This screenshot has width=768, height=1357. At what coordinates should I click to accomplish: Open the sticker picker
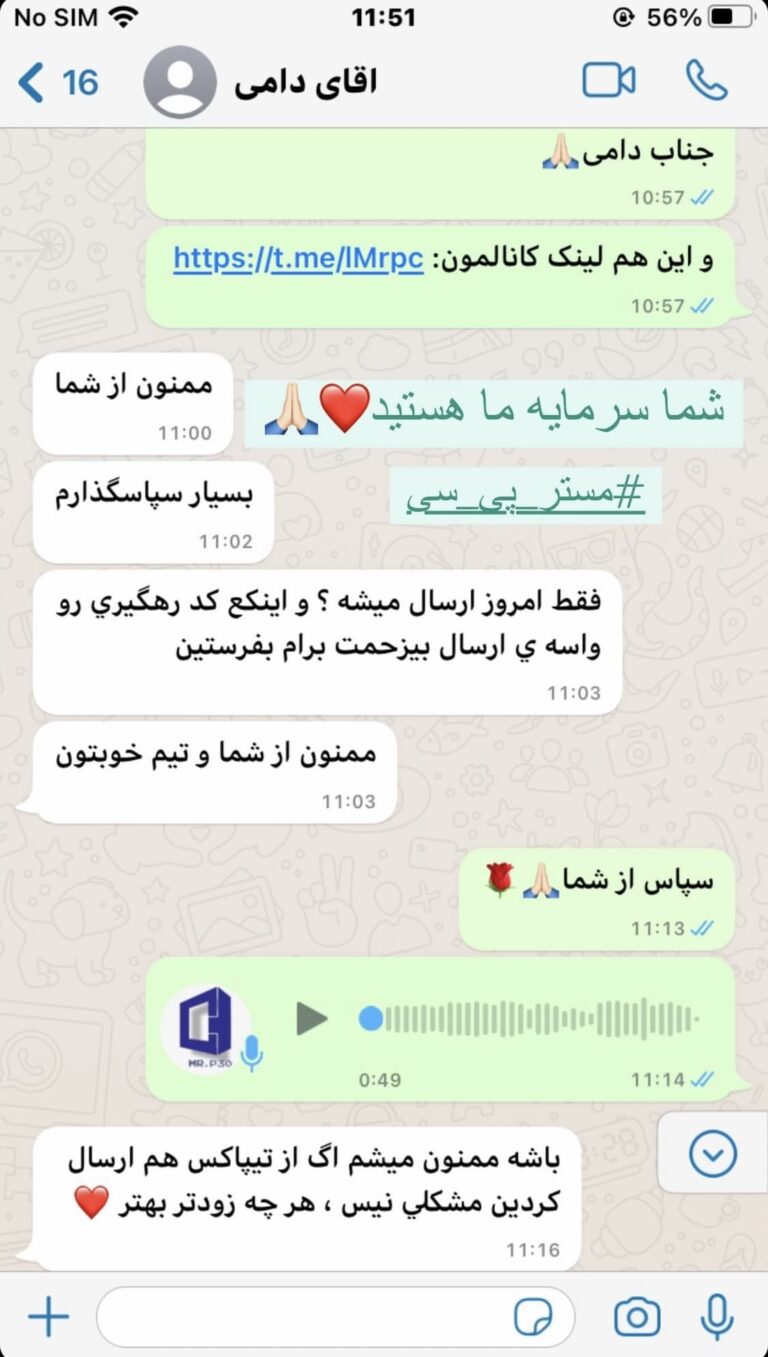534,1317
